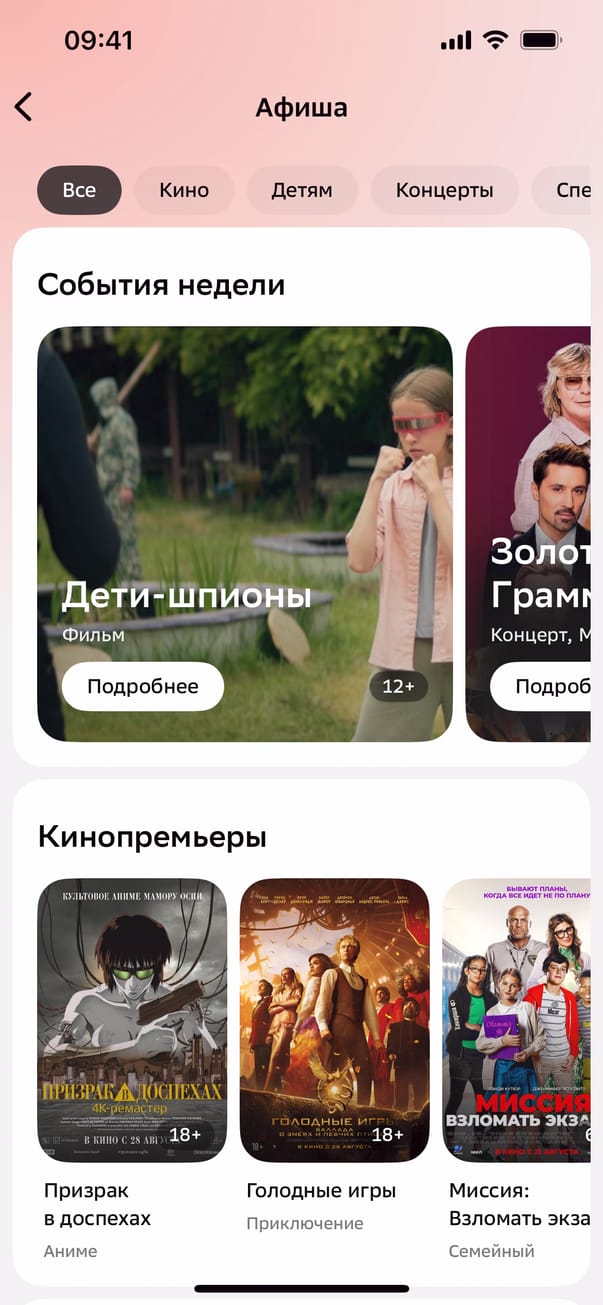Tap Подробнее on the Дети-шпионы card

(142, 686)
